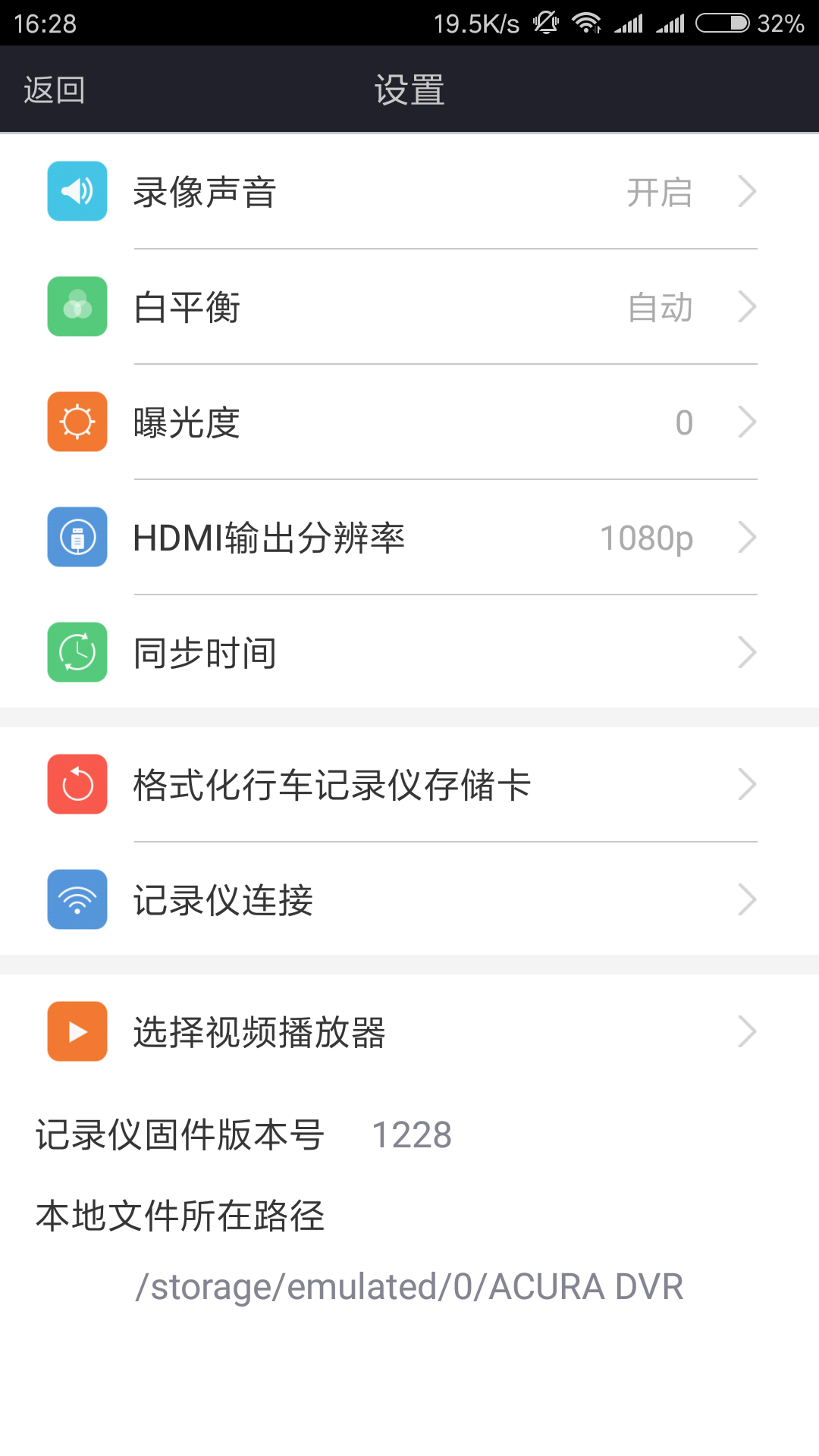The height and width of the screenshot is (1456, 819).
Task: Choose a player via 选择视频播放器
Action: 409,1032
